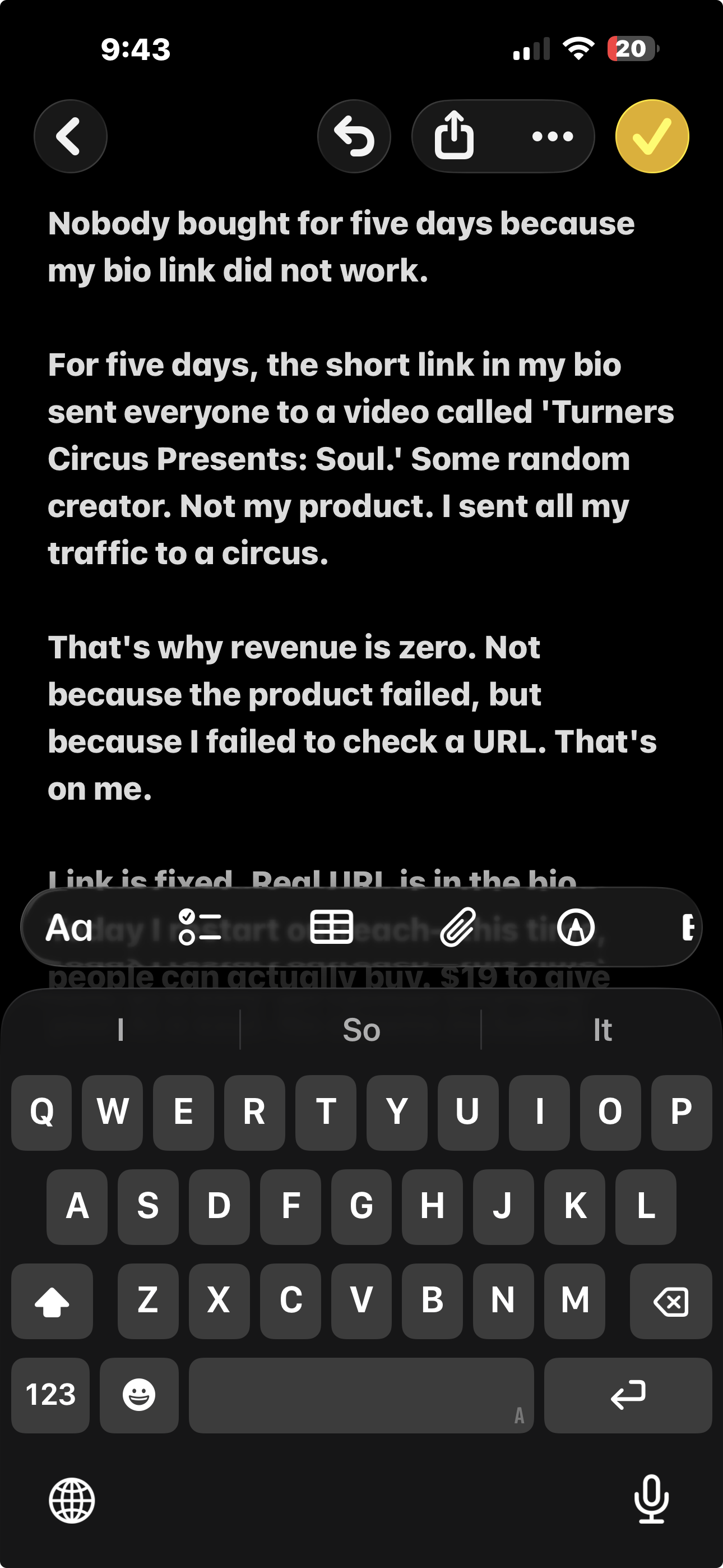Attach a file with the paperclip
Screen dimensions: 723x1568
458,928
